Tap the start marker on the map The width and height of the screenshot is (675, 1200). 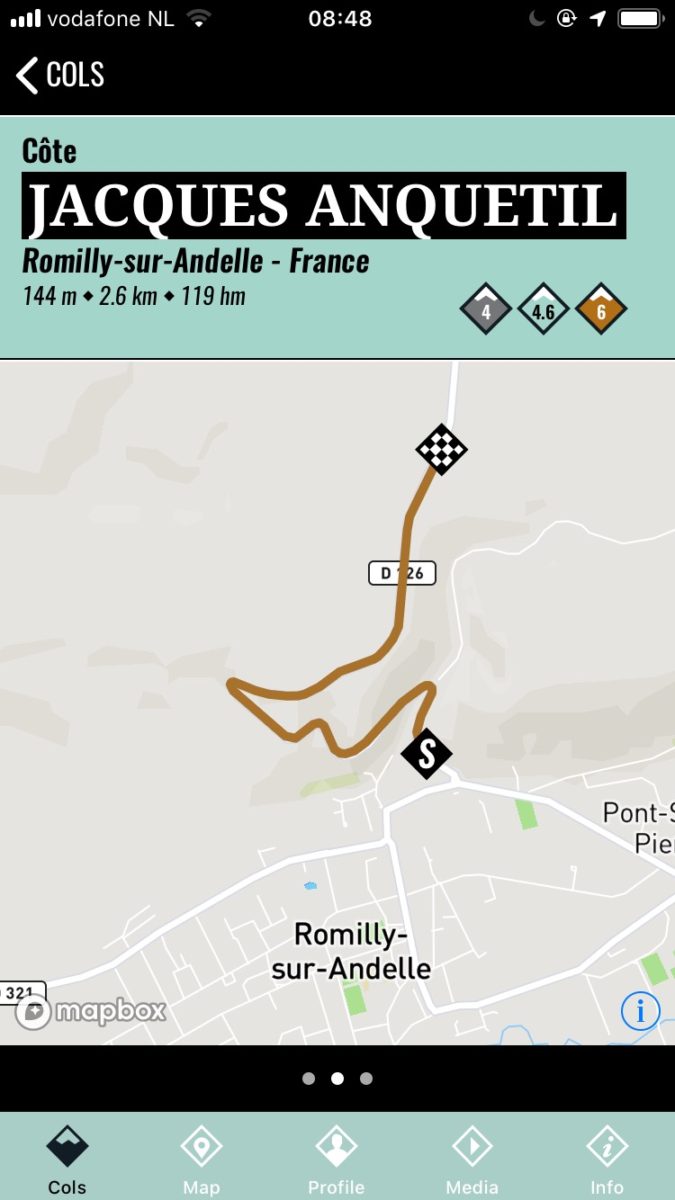pos(427,754)
